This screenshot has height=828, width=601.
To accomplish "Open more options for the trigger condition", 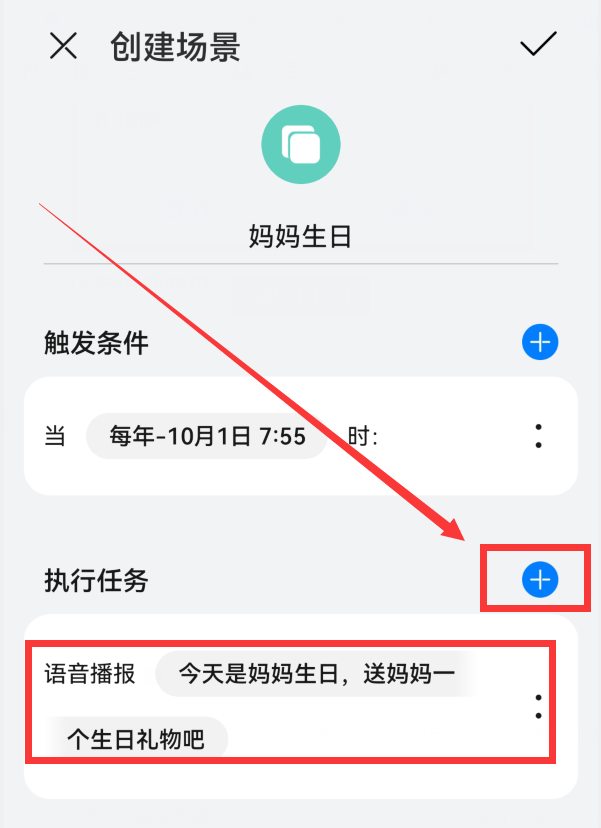I will (539, 436).
